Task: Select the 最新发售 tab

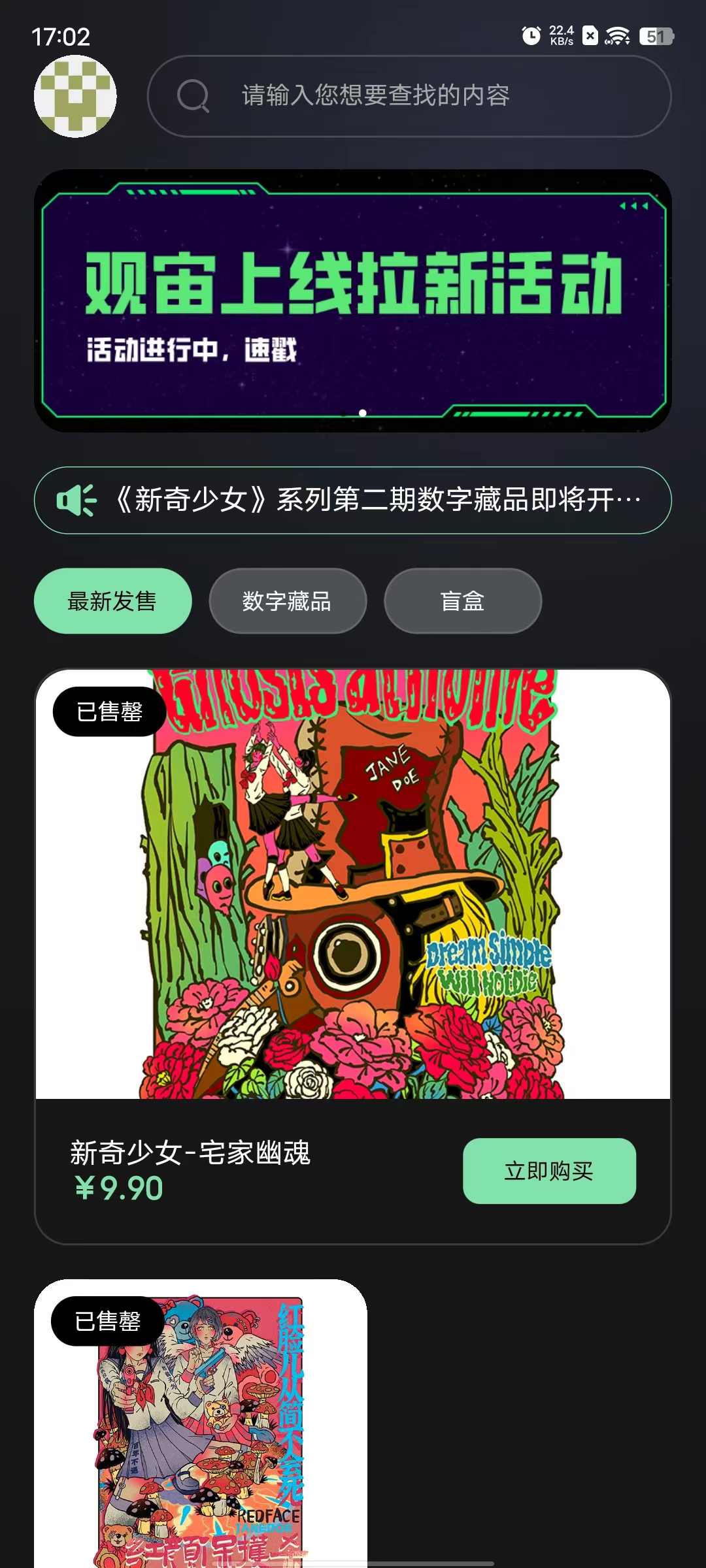Action: coord(112,601)
